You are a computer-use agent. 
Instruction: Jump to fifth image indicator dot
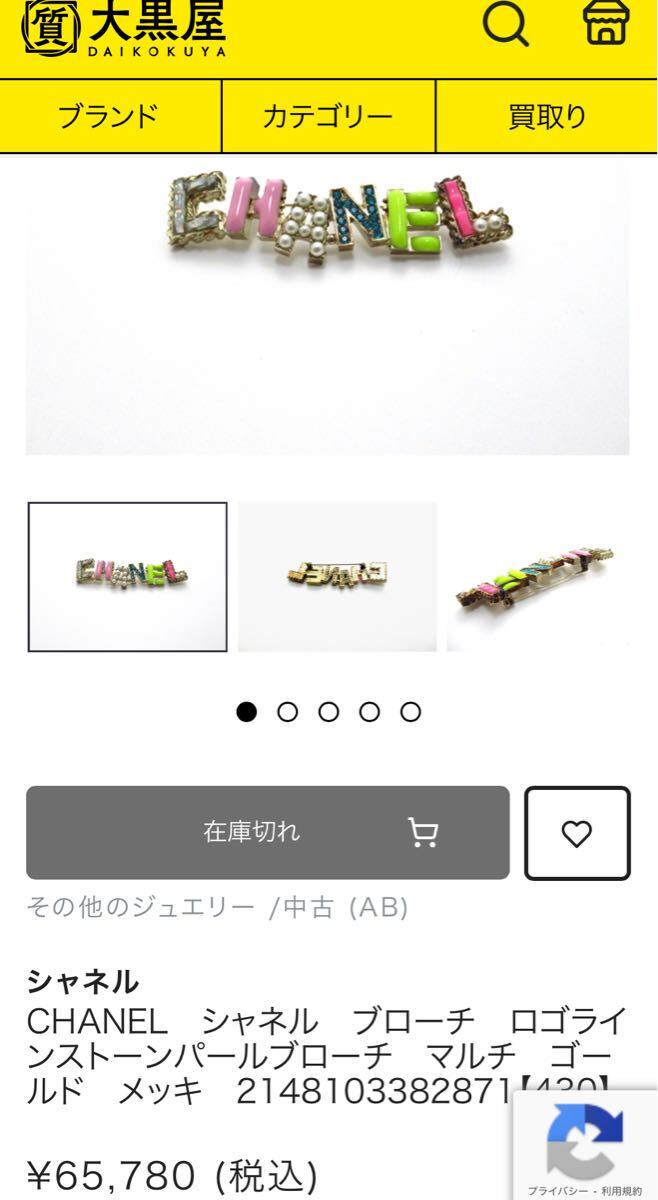point(410,712)
